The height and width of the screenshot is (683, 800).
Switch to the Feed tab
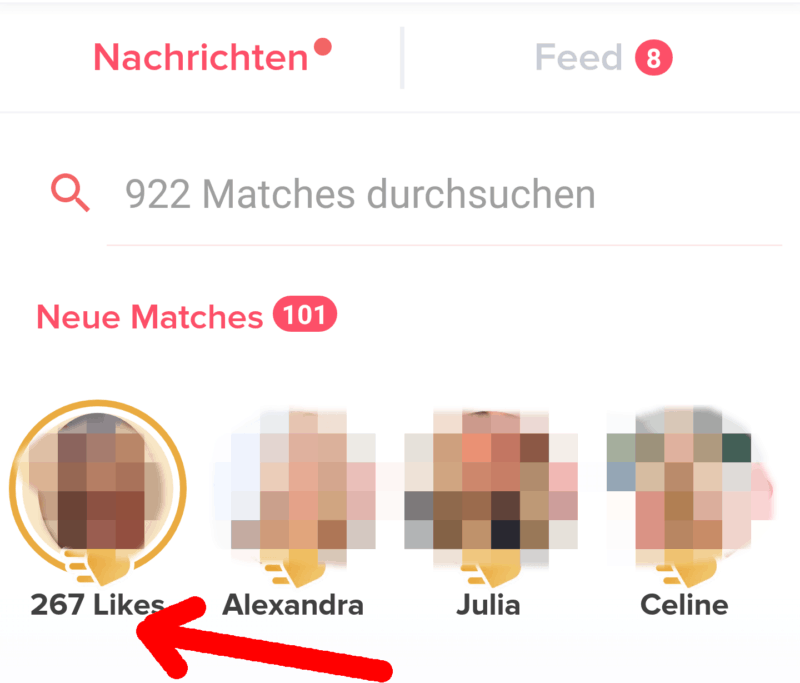[x=601, y=57]
